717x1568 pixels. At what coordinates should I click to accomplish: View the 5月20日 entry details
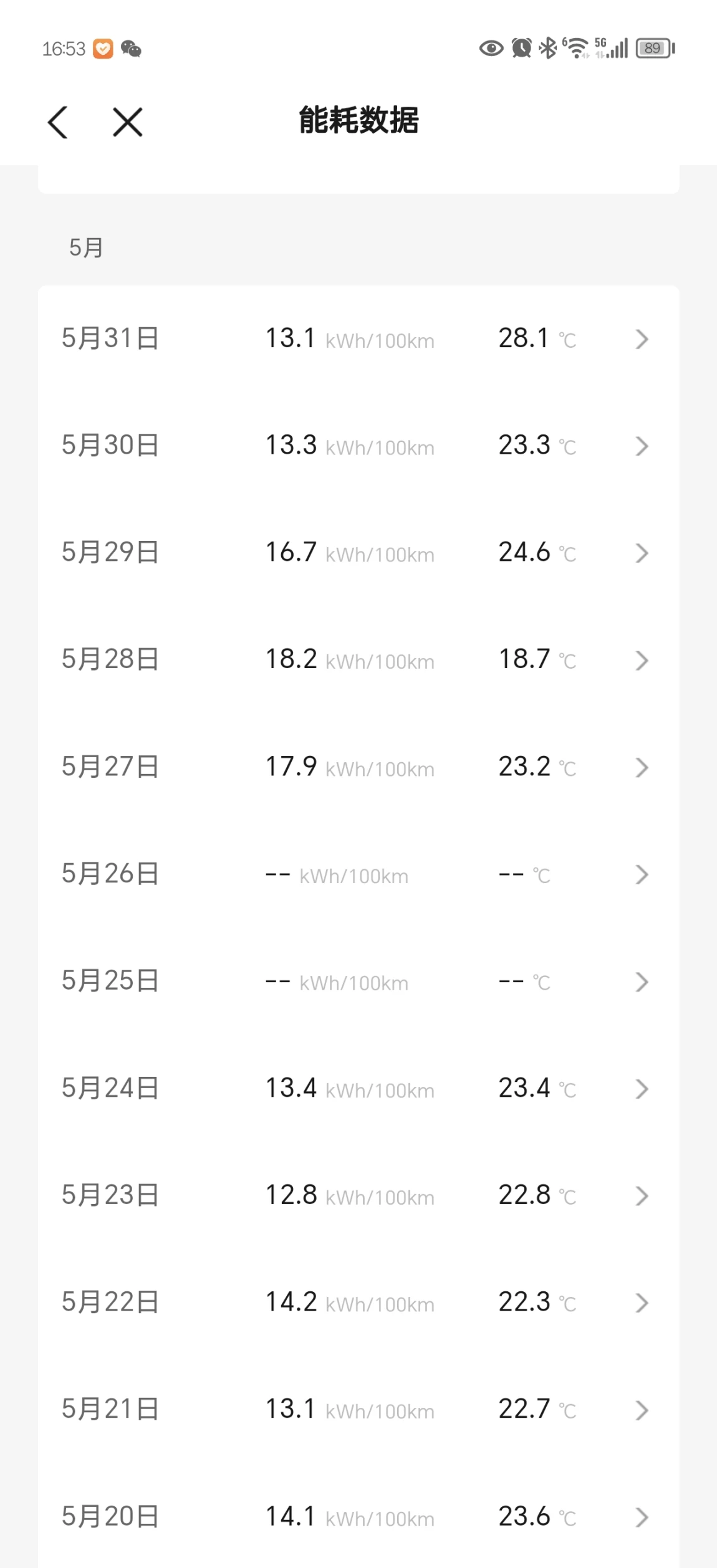pyautogui.click(x=358, y=1518)
